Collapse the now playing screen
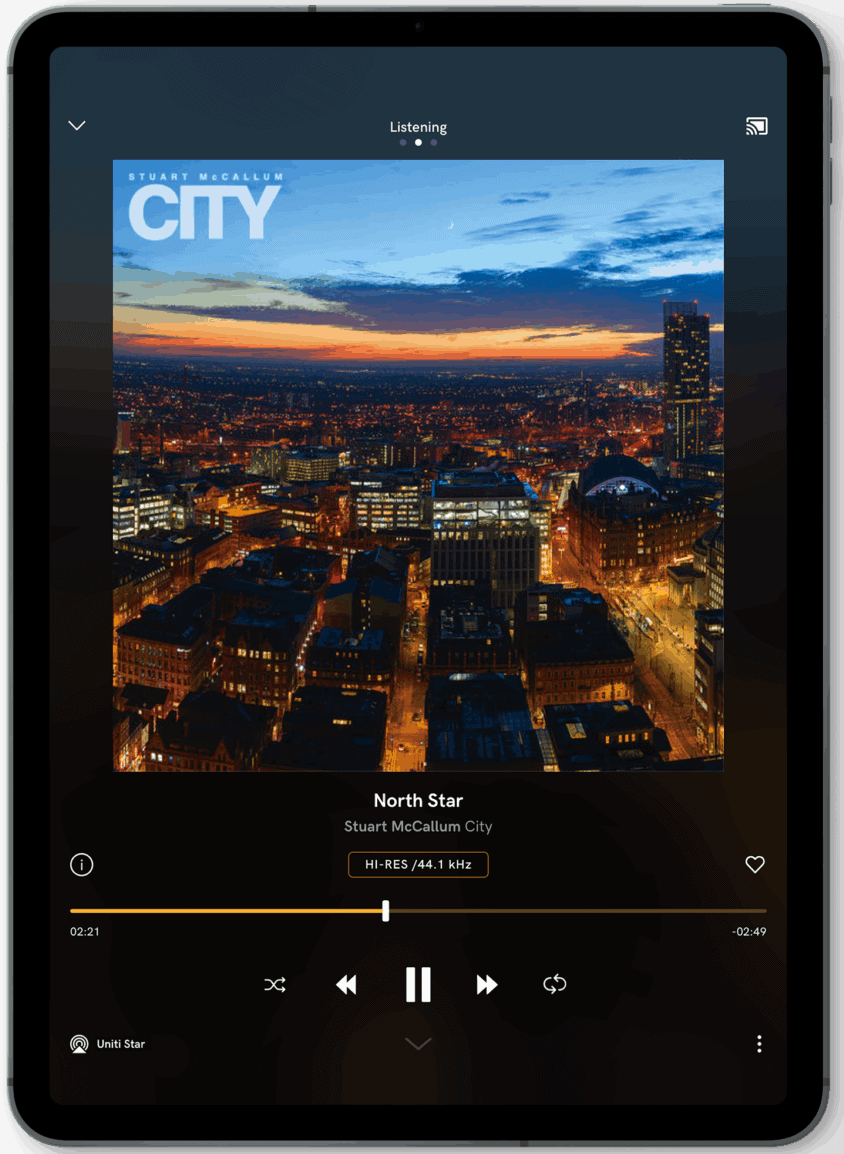844x1154 pixels. pyautogui.click(x=77, y=126)
